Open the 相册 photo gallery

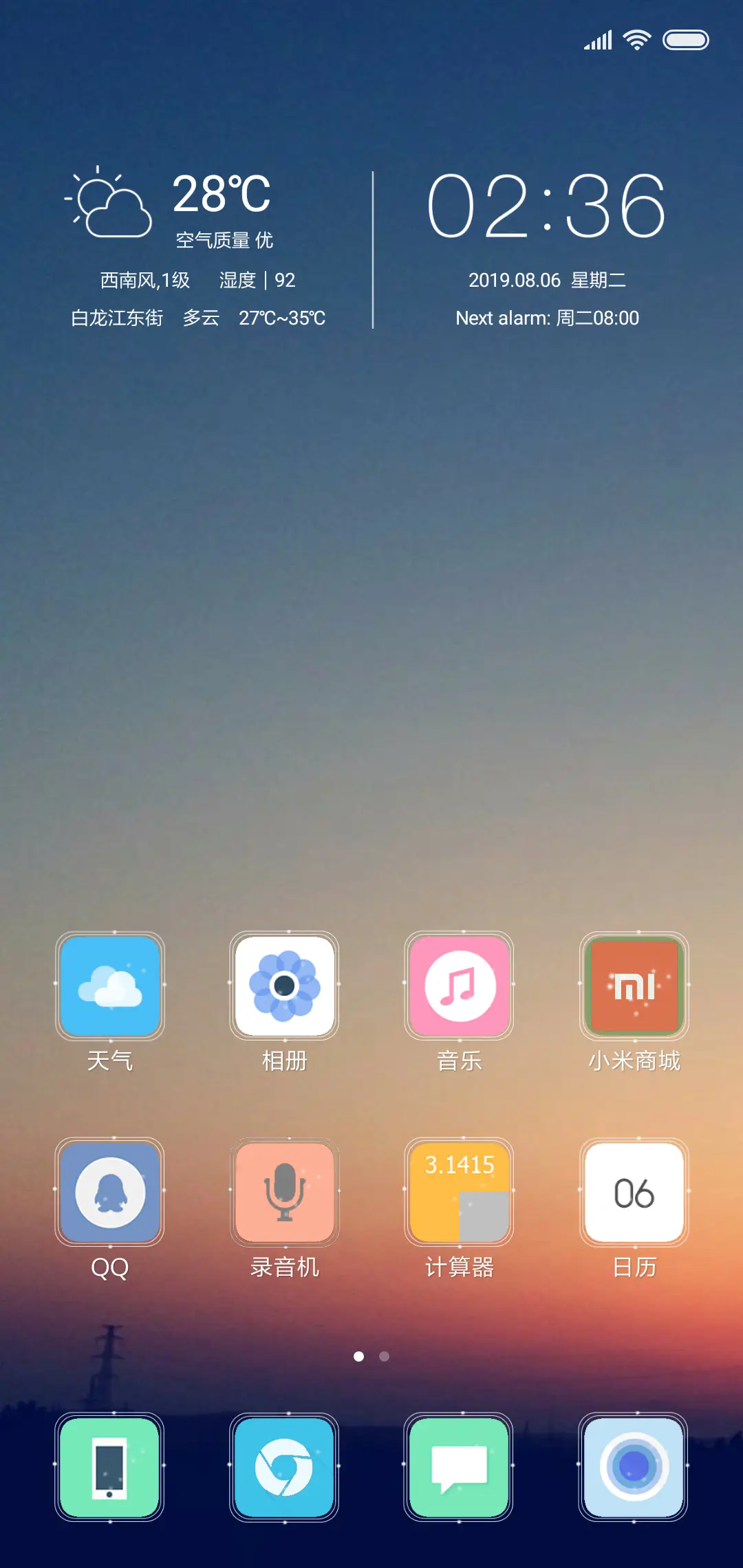(x=285, y=986)
